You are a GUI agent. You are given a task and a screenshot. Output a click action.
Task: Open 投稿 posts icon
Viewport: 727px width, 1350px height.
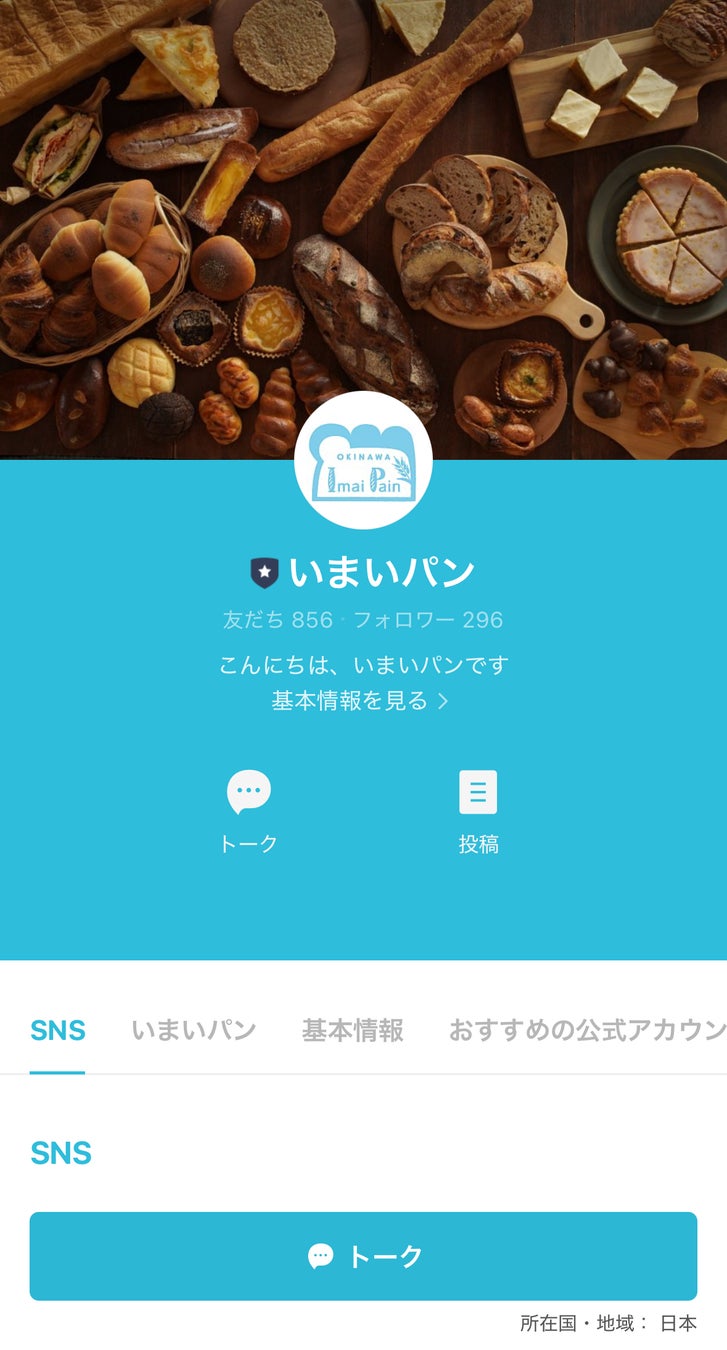[x=478, y=793]
